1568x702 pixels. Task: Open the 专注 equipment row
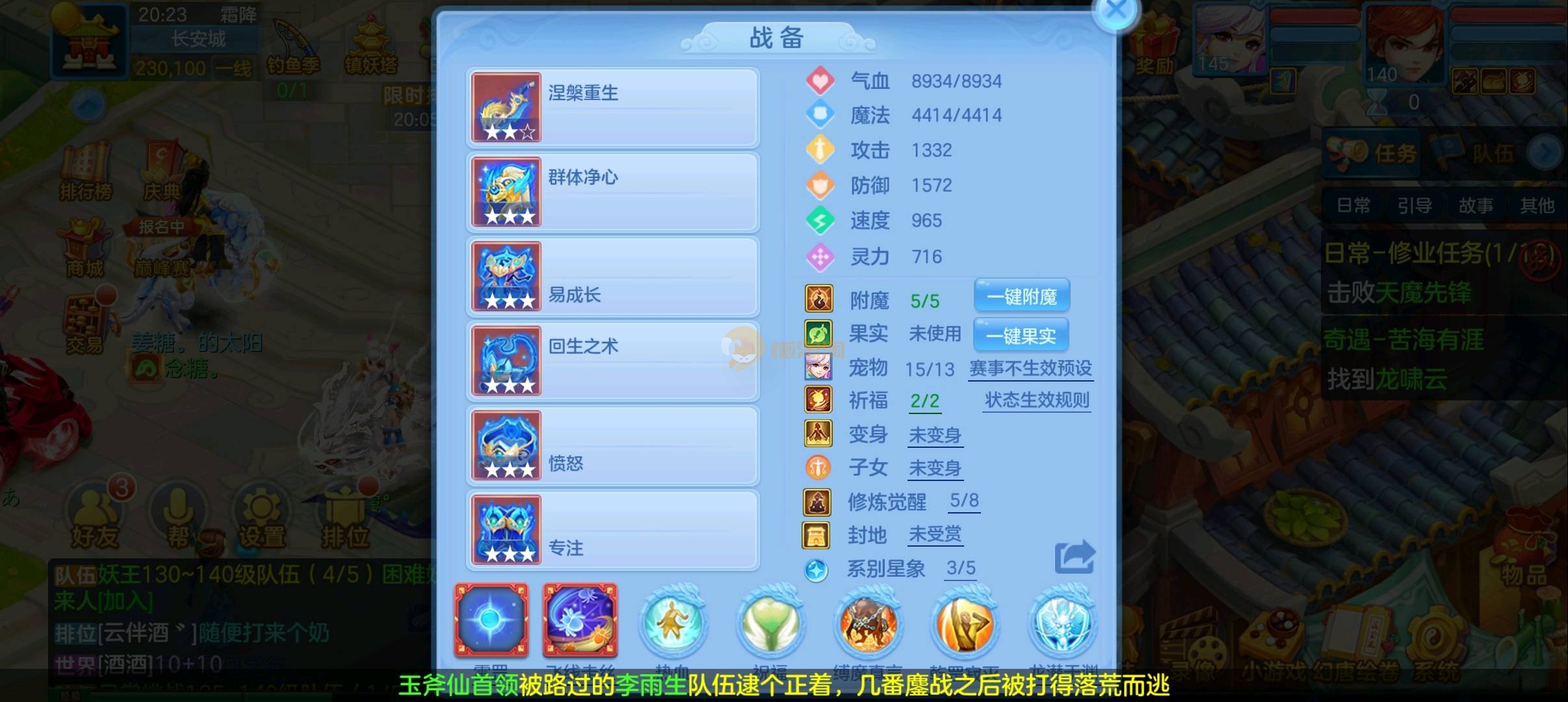(613, 530)
